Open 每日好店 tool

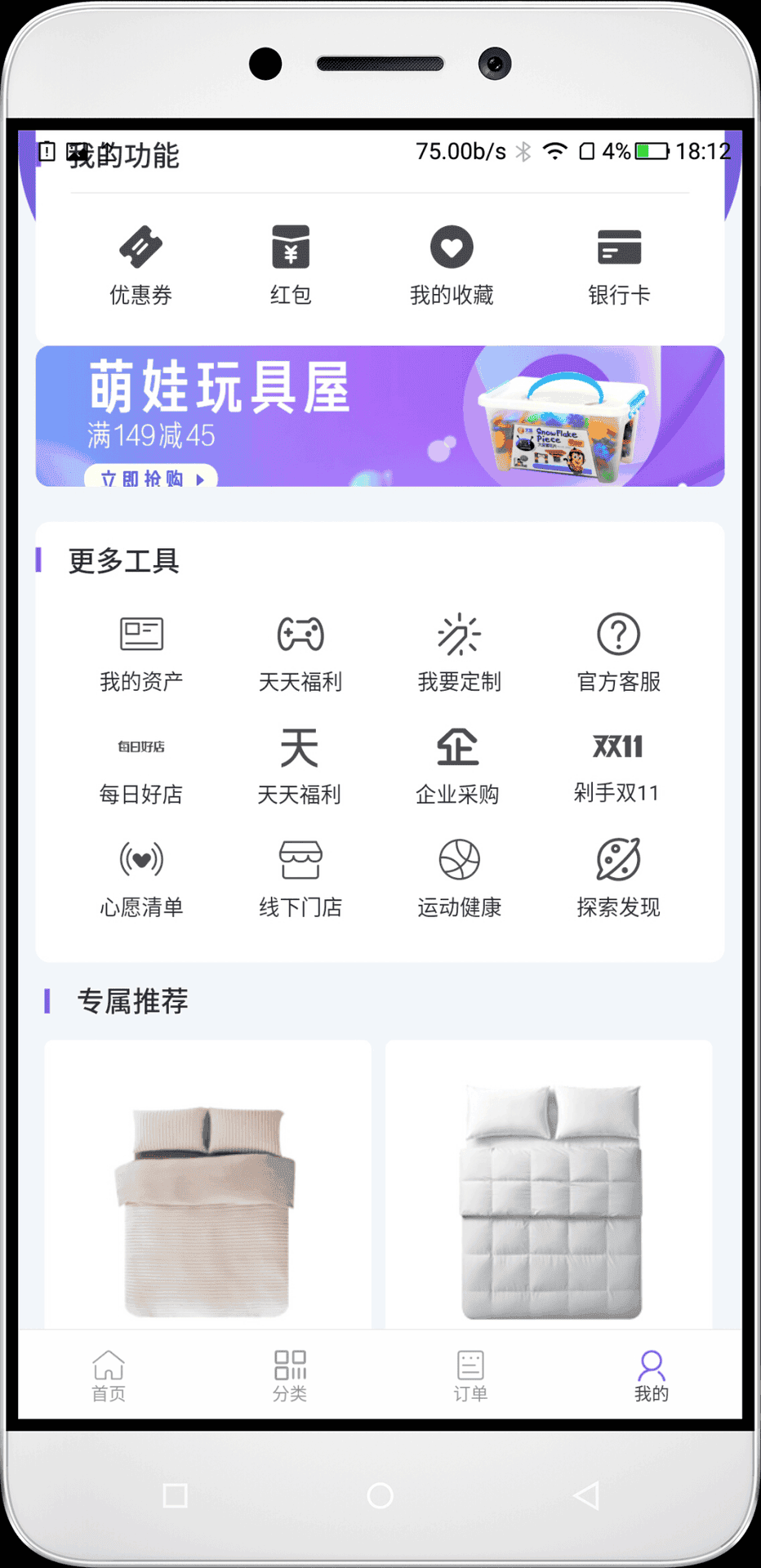[x=141, y=766]
